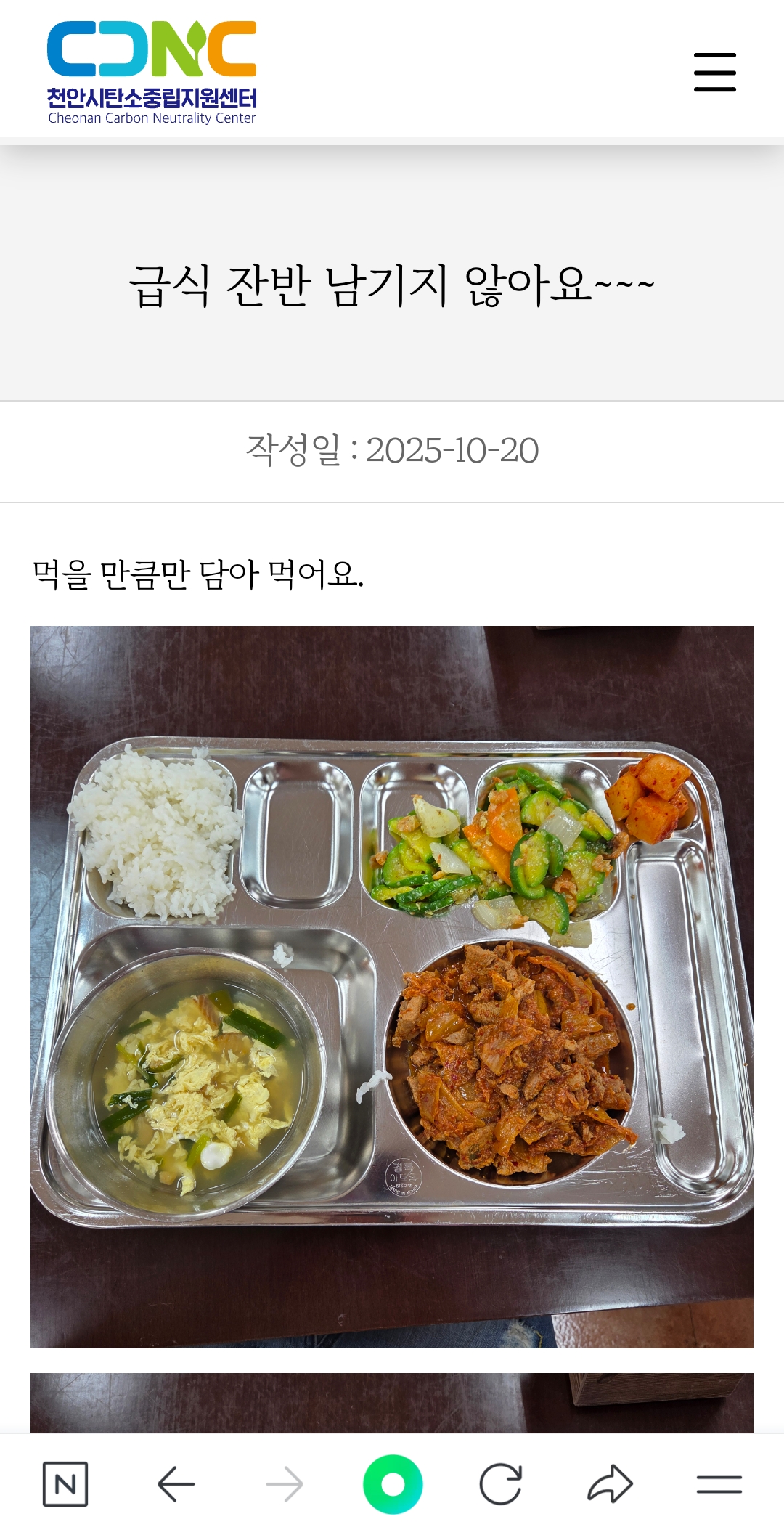The width and height of the screenshot is (784, 1535).
Task: Reload the current page
Action: click(501, 1484)
